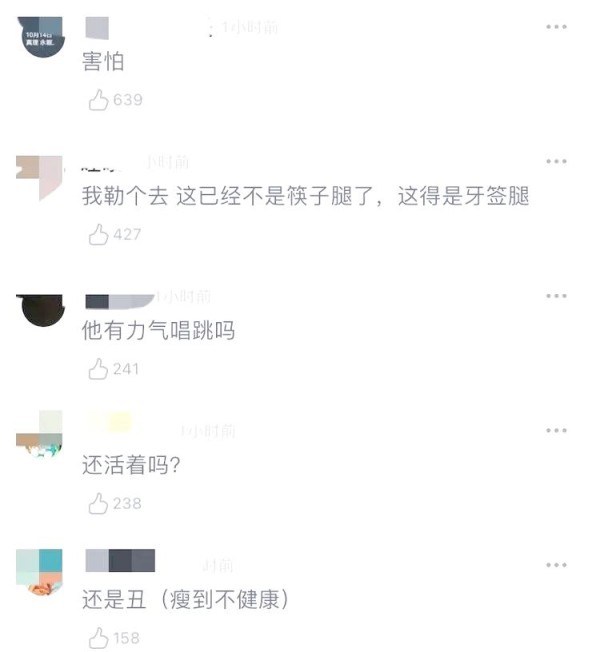Open more options for the 还是丑 comment
Screen dimensions: 600x652
[x=556, y=565]
